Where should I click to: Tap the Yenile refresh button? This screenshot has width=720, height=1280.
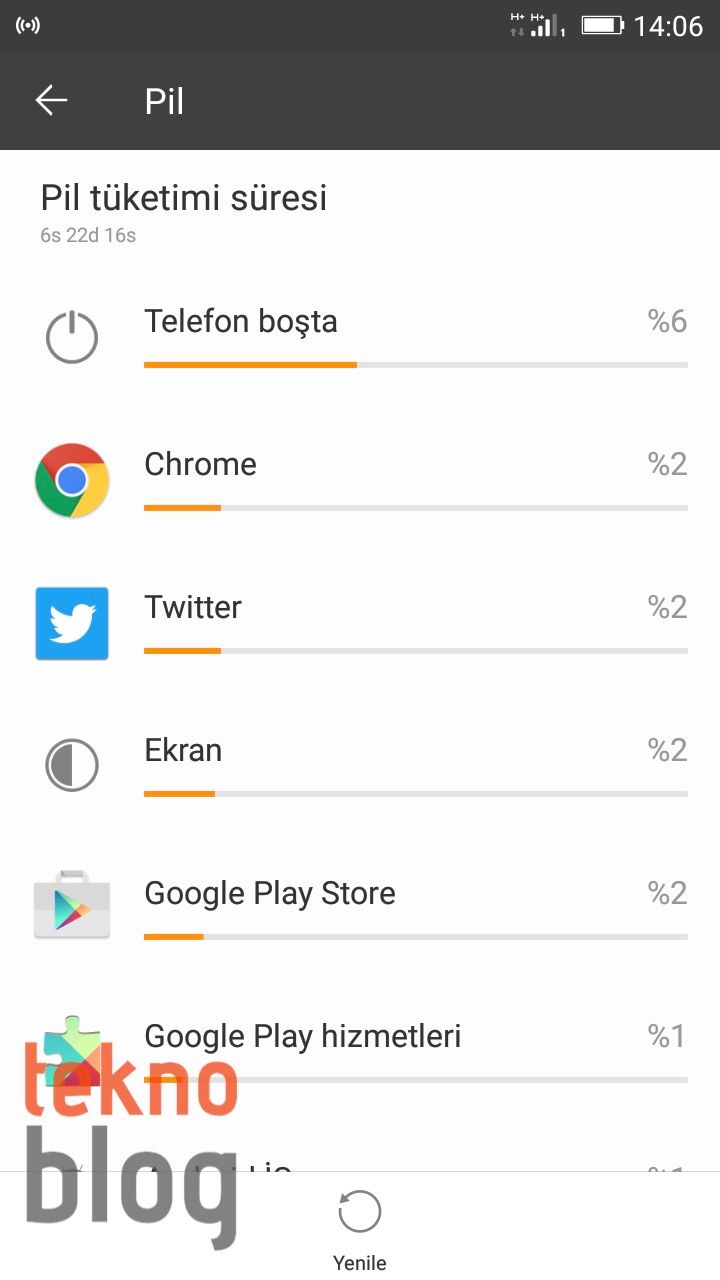tap(359, 1228)
